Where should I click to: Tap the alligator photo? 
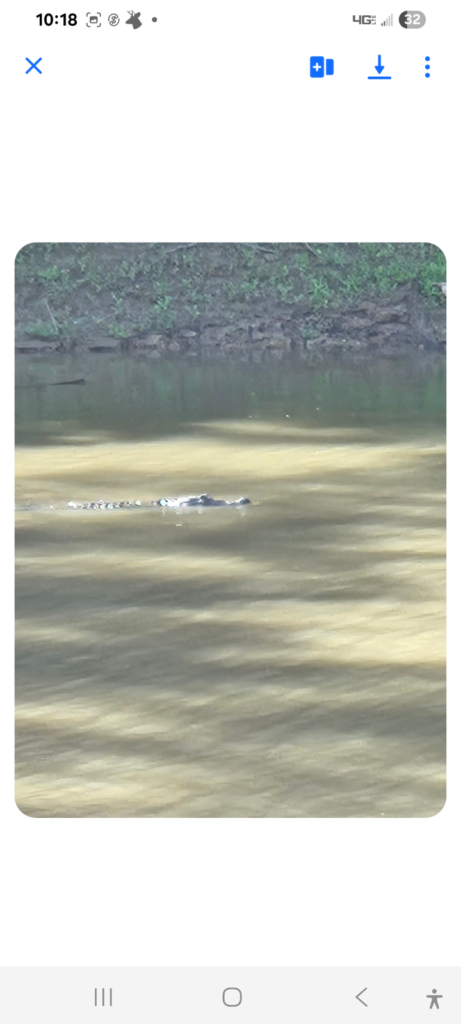(230, 530)
